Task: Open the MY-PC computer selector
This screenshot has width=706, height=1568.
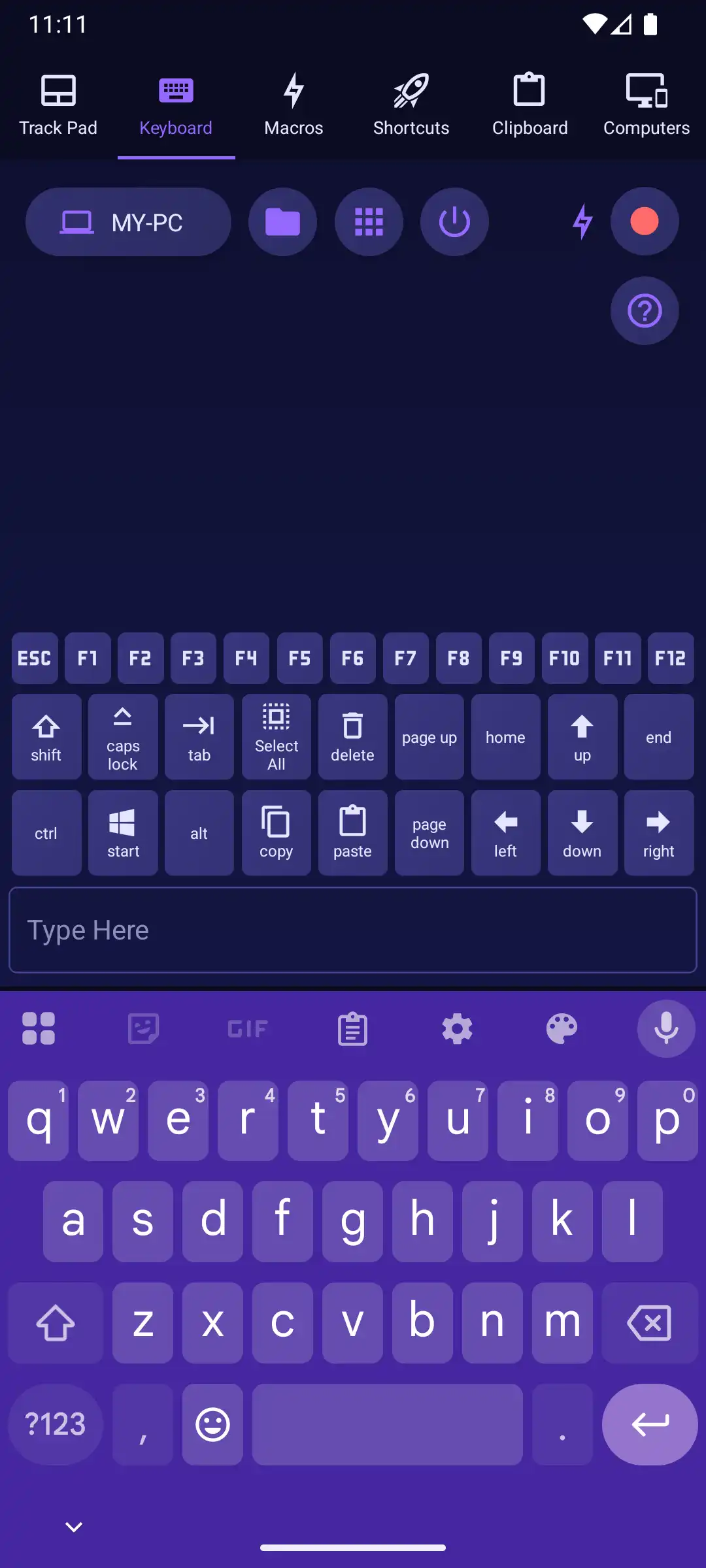Action: click(x=127, y=221)
